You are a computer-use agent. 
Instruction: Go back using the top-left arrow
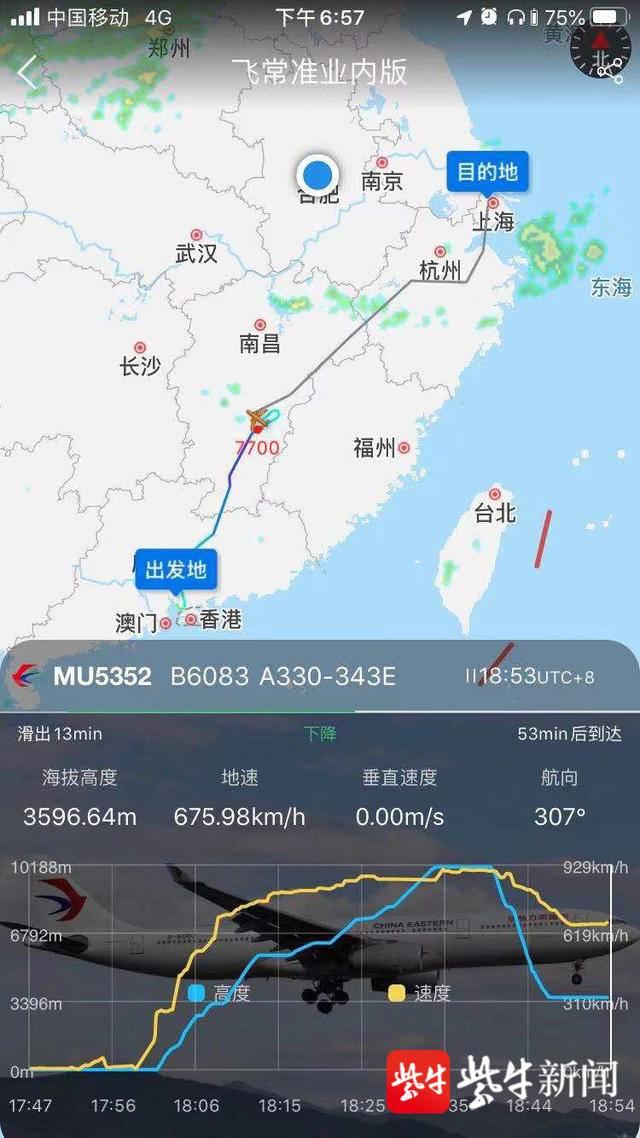[27, 73]
